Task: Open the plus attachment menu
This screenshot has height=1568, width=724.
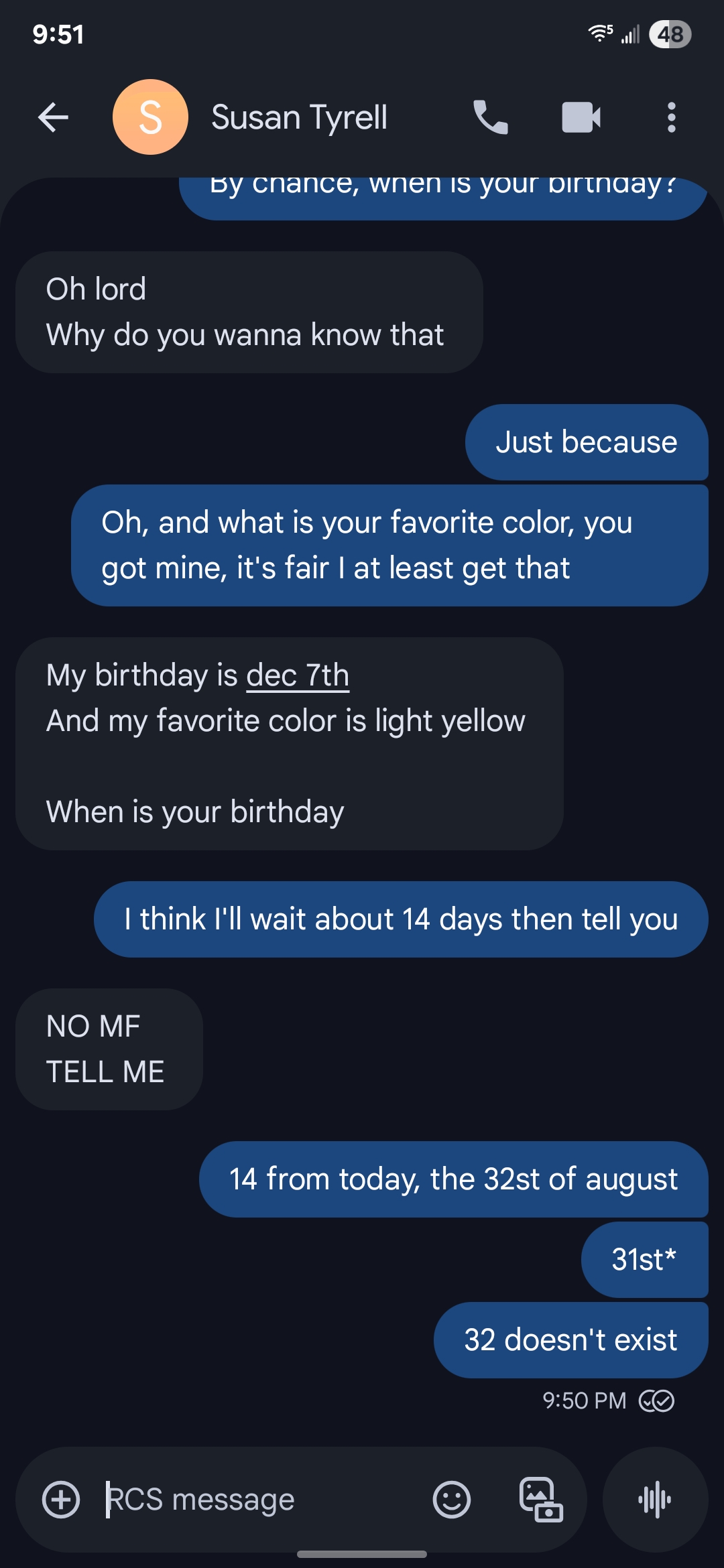Action: pos(61,1500)
